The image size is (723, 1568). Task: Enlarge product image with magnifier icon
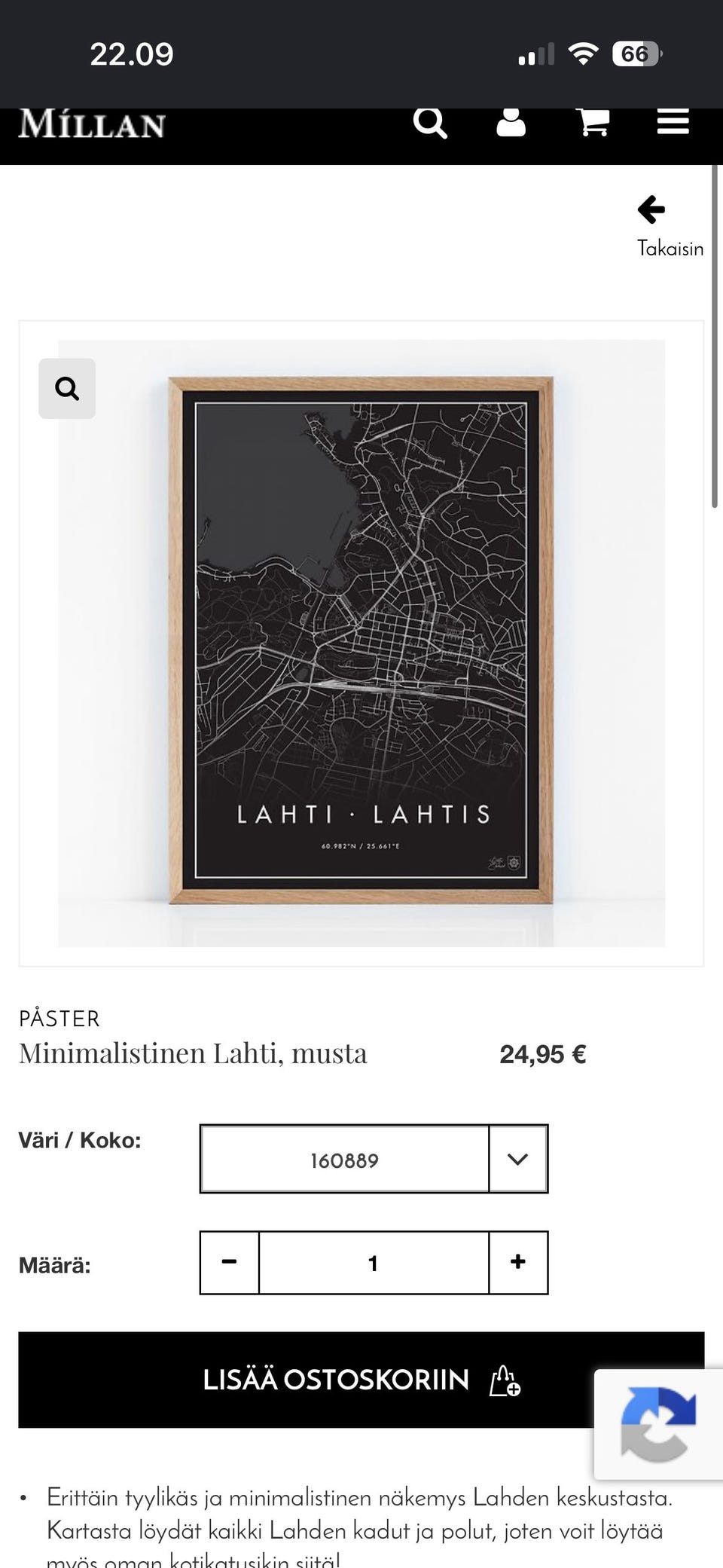(x=67, y=389)
